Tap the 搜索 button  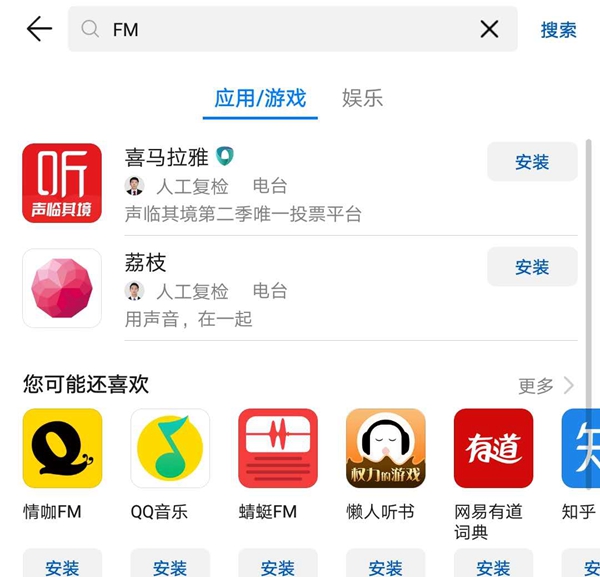[x=558, y=30]
